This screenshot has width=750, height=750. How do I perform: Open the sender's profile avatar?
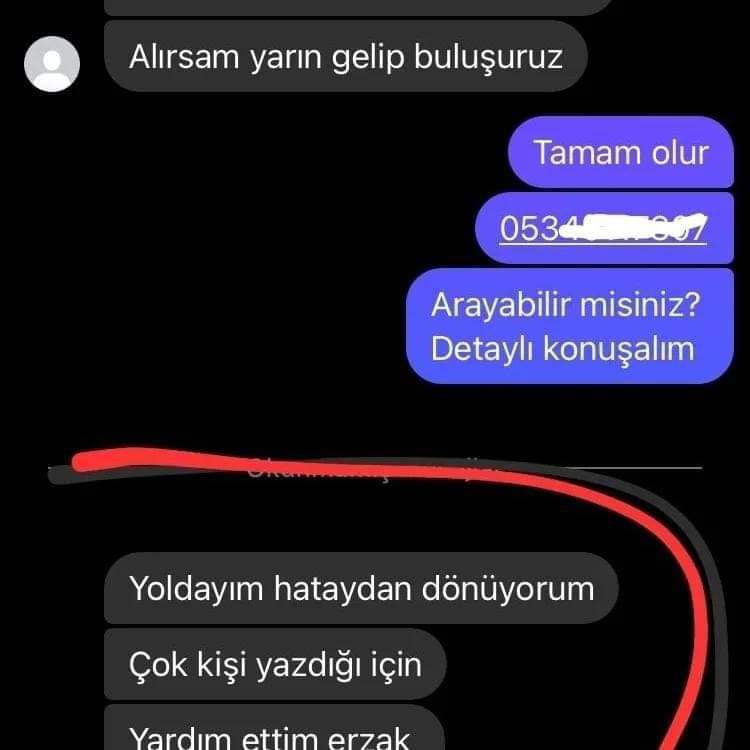tap(51, 64)
